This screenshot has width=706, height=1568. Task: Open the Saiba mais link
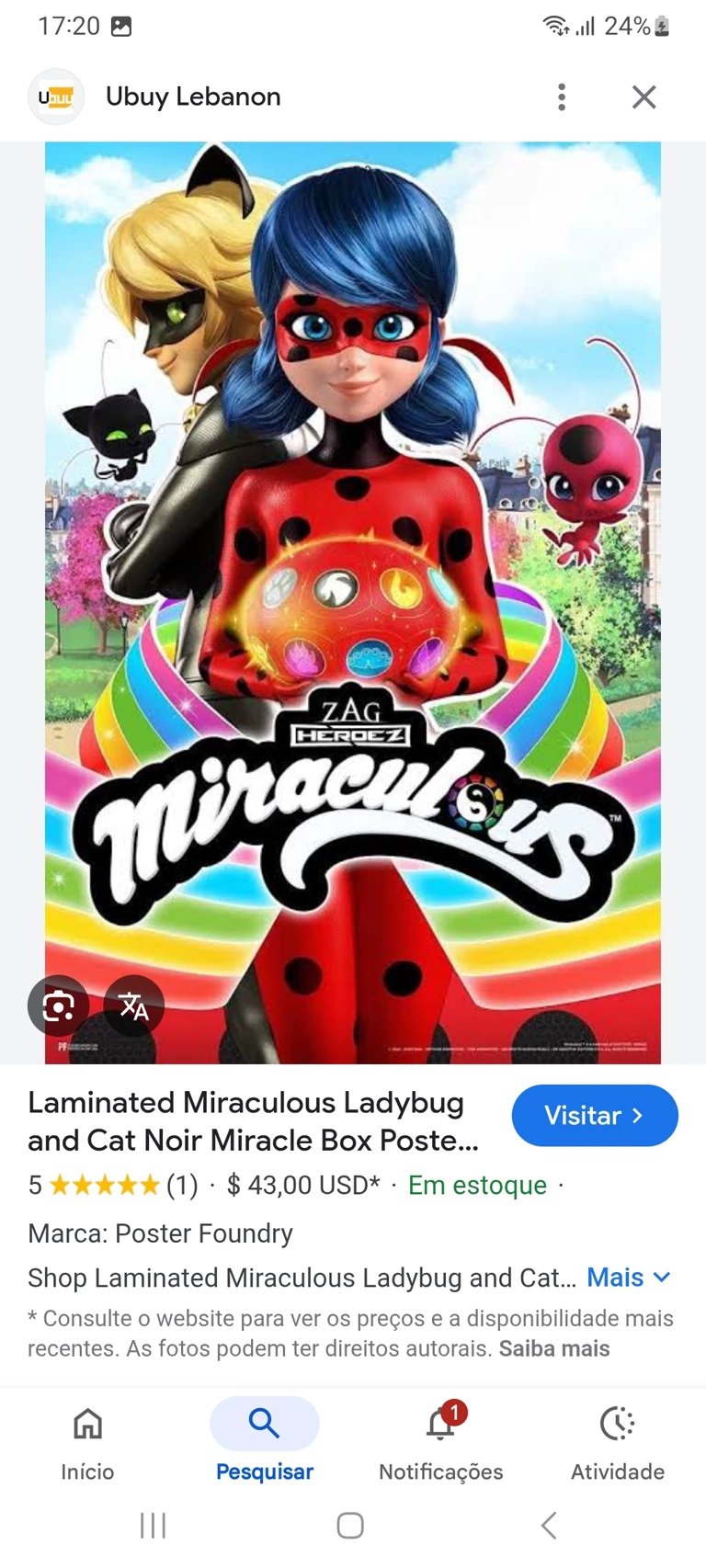click(554, 1348)
